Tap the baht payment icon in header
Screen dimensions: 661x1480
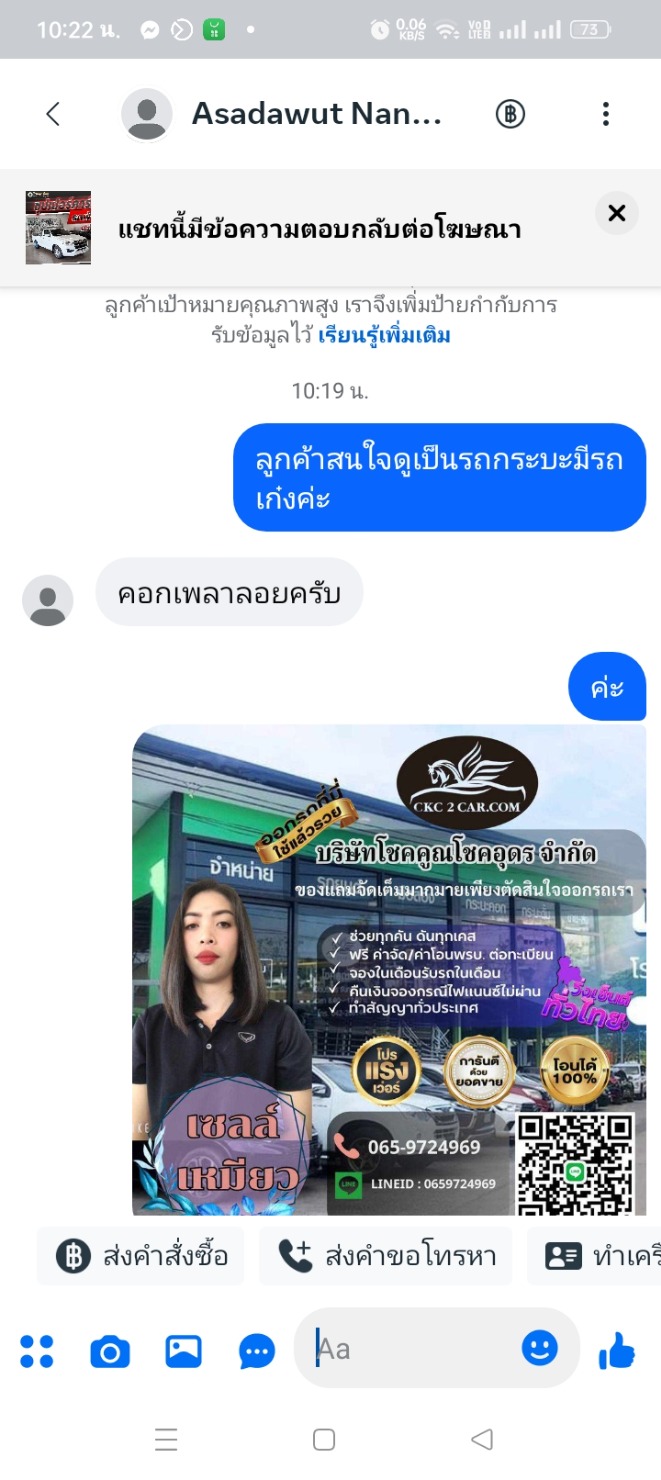(510, 114)
